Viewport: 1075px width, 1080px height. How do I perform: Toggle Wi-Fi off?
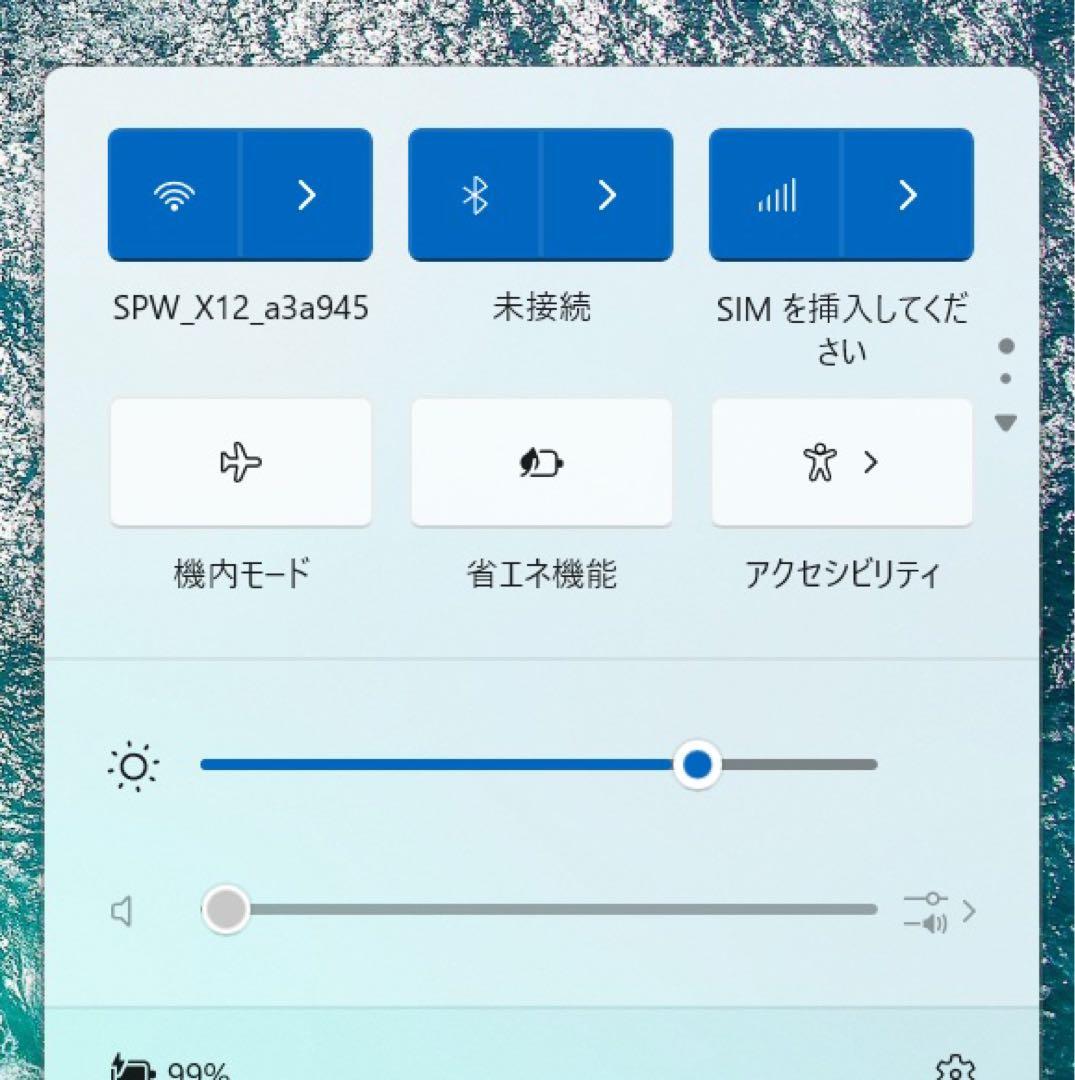coord(174,195)
